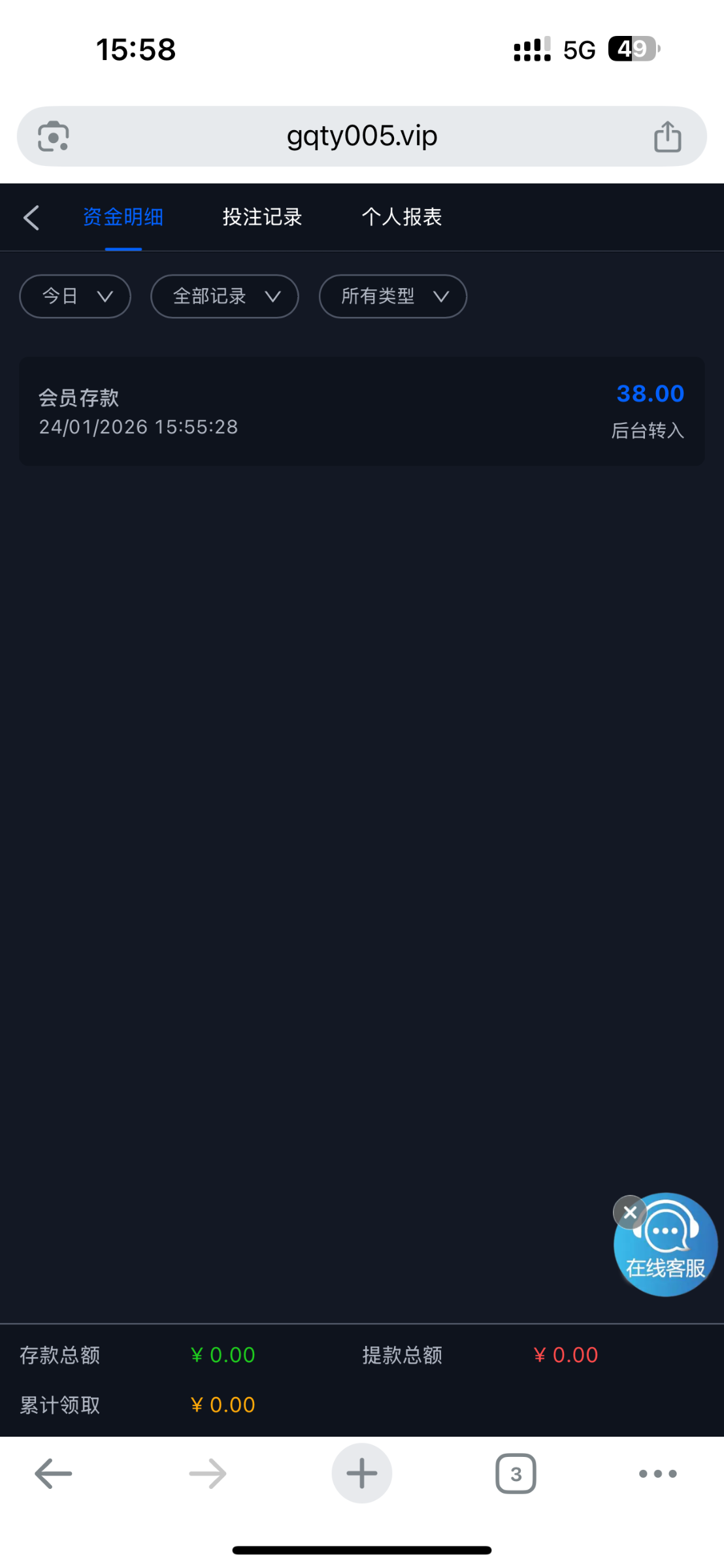
Task: Select the 资金明细 tab
Action: (x=123, y=218)
